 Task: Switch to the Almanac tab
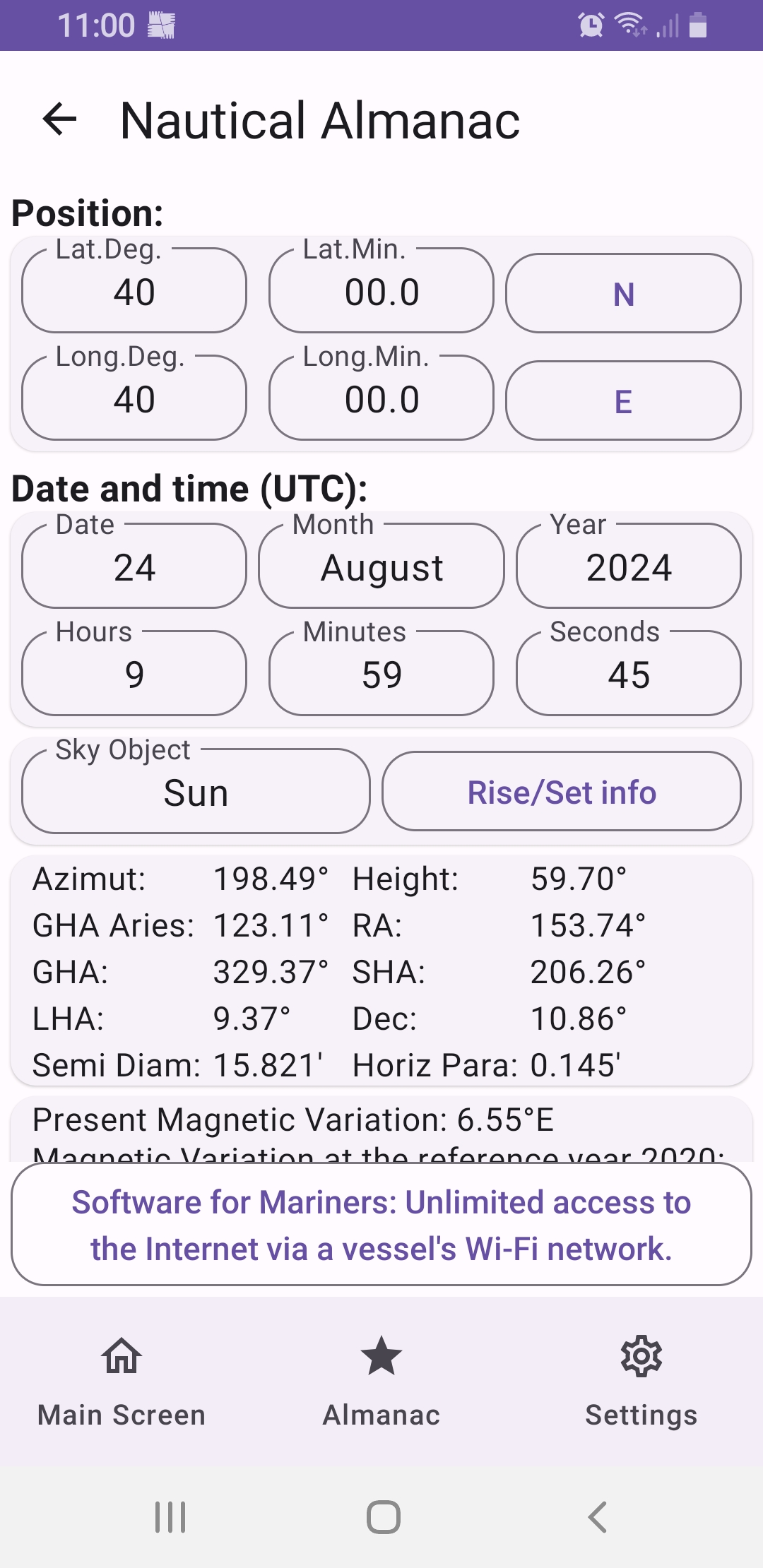coord(381,1381)
